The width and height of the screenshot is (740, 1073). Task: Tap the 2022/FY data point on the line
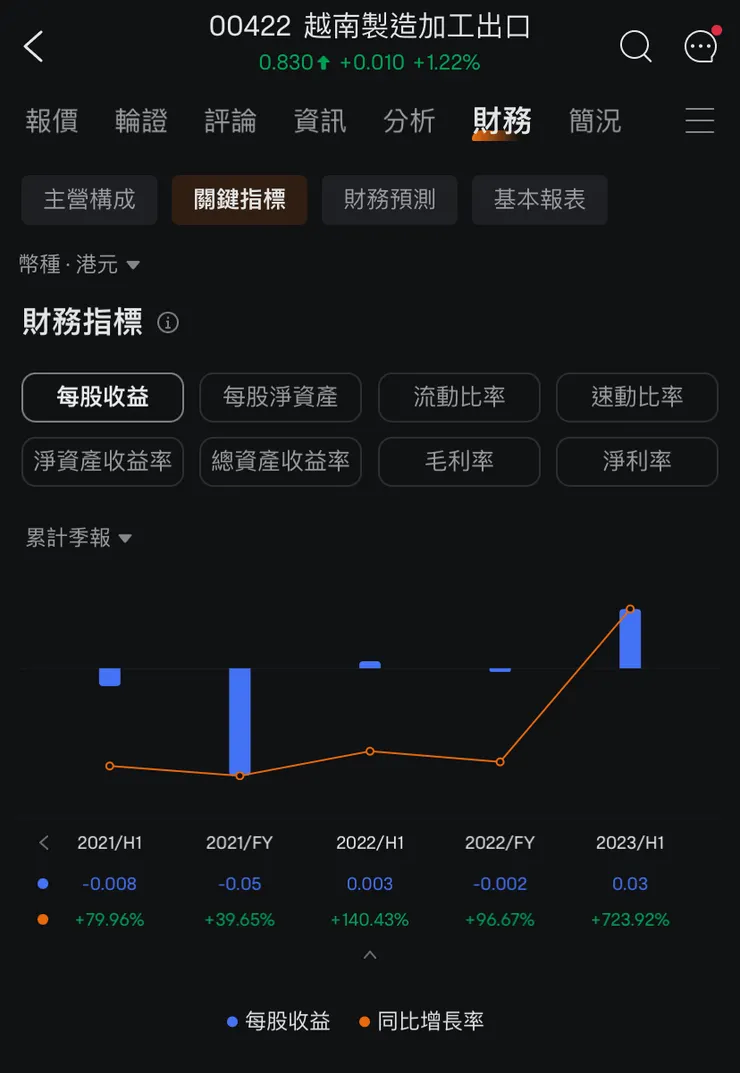(x=500, y=761)
